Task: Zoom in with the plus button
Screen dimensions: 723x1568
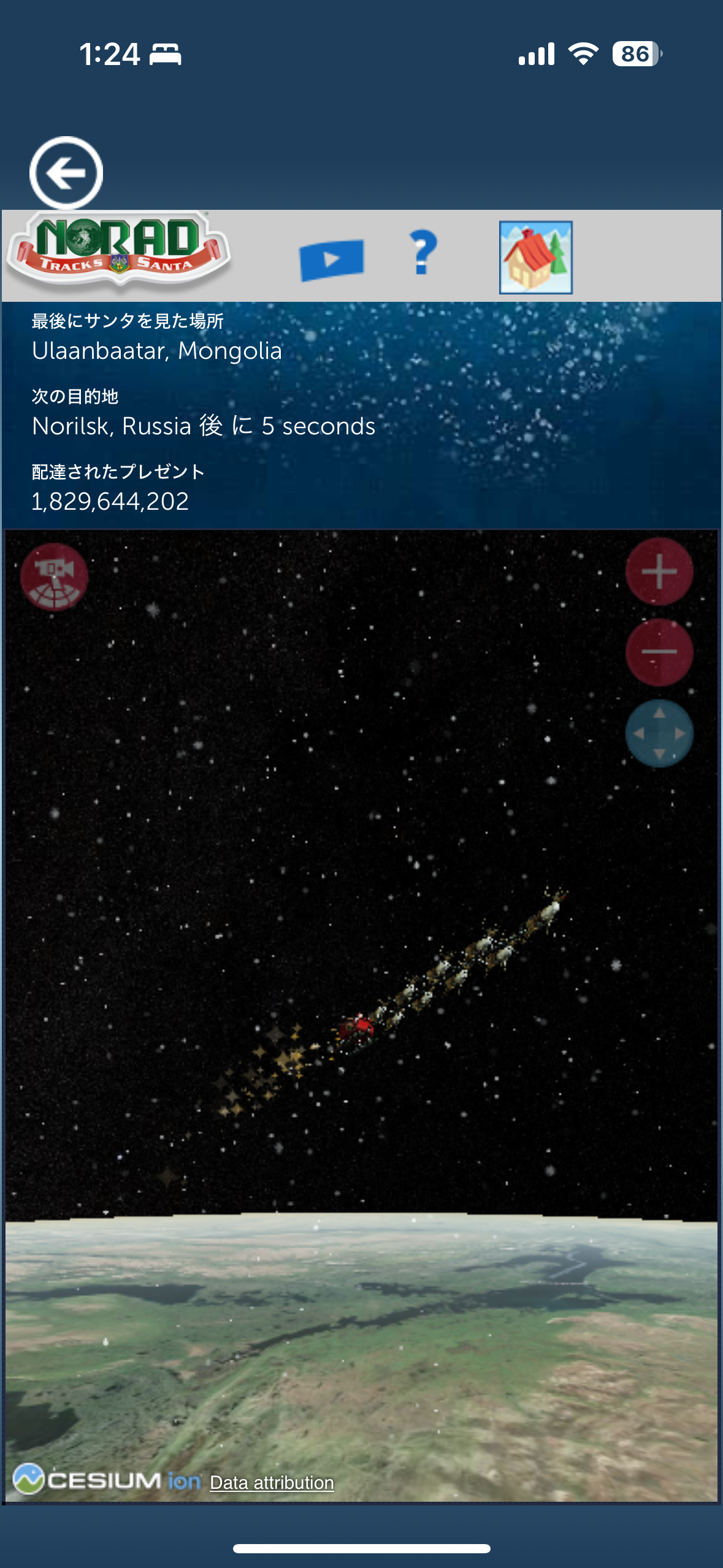Action: pos(659,572)
